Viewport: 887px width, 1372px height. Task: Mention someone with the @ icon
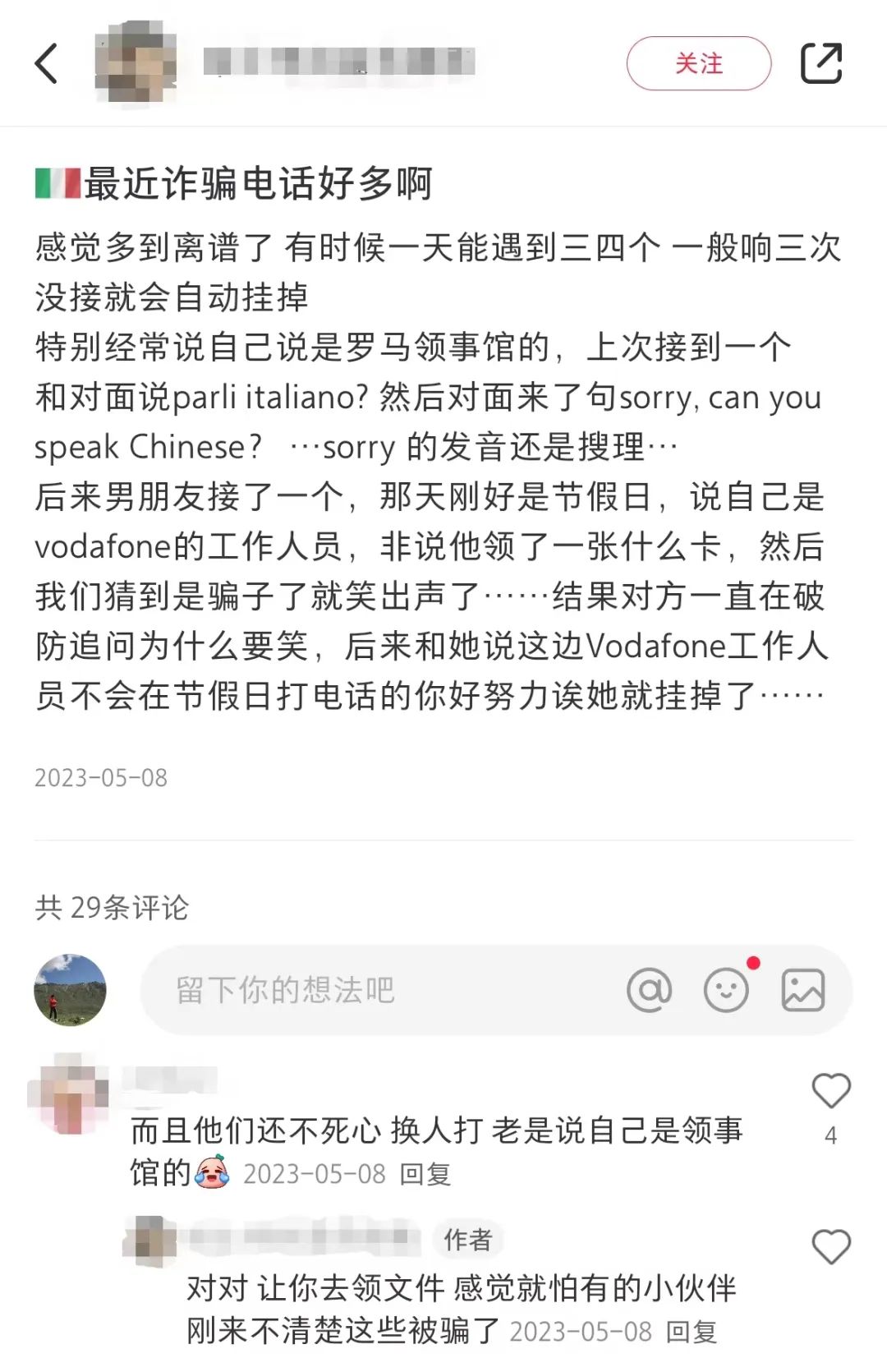(649, 990)
